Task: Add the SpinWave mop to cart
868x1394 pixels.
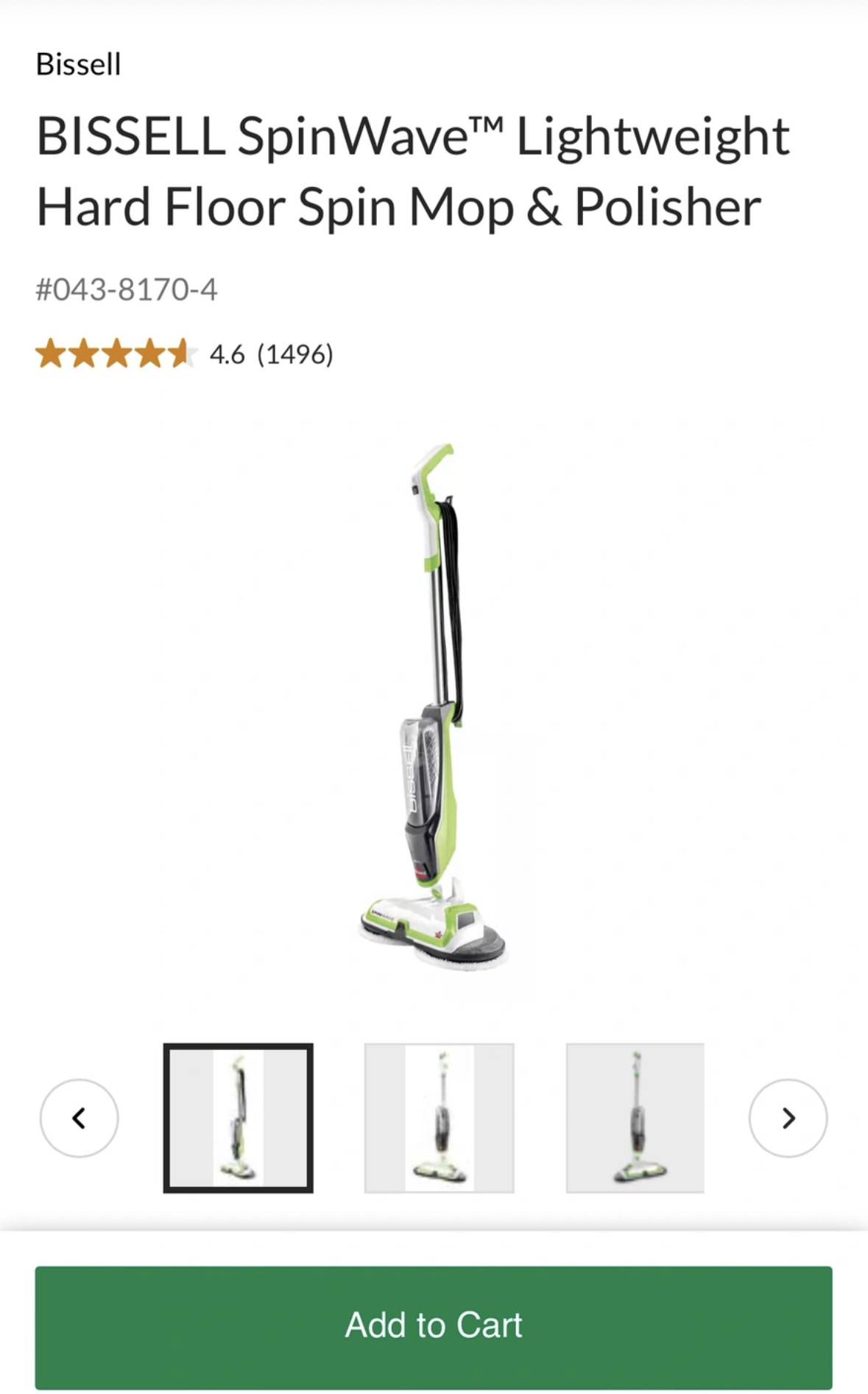Action: 434,1326
